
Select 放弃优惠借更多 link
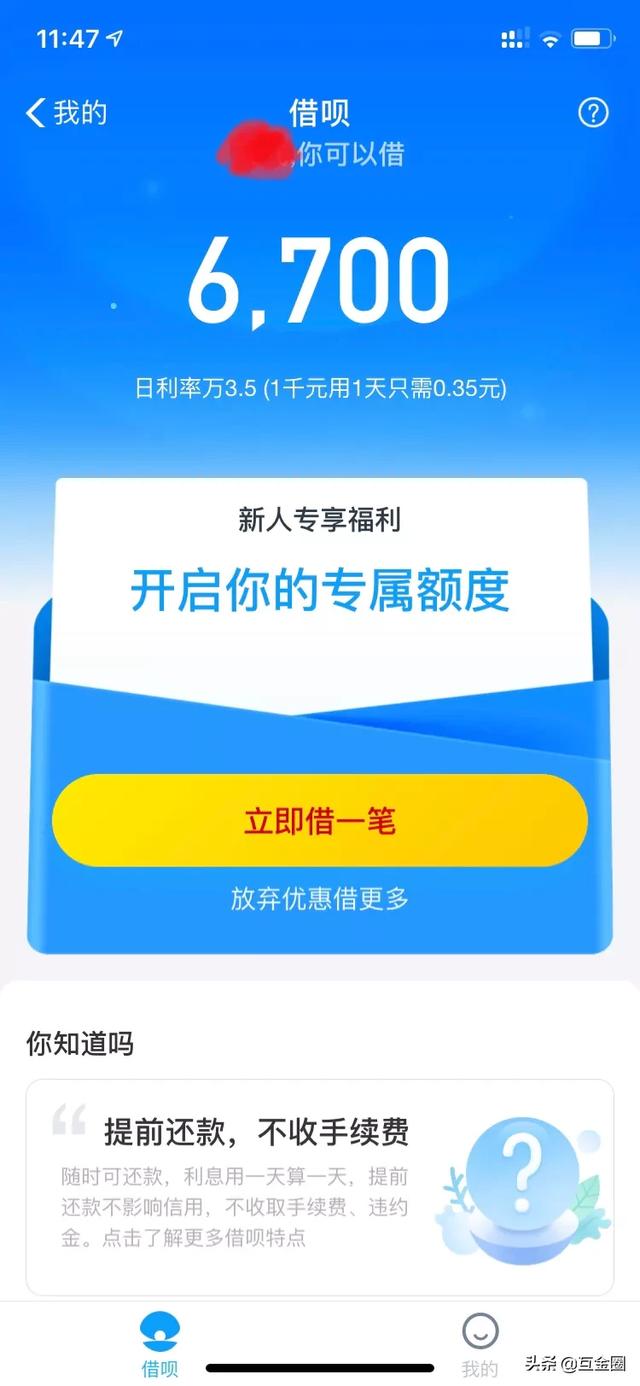click(320, 898)
